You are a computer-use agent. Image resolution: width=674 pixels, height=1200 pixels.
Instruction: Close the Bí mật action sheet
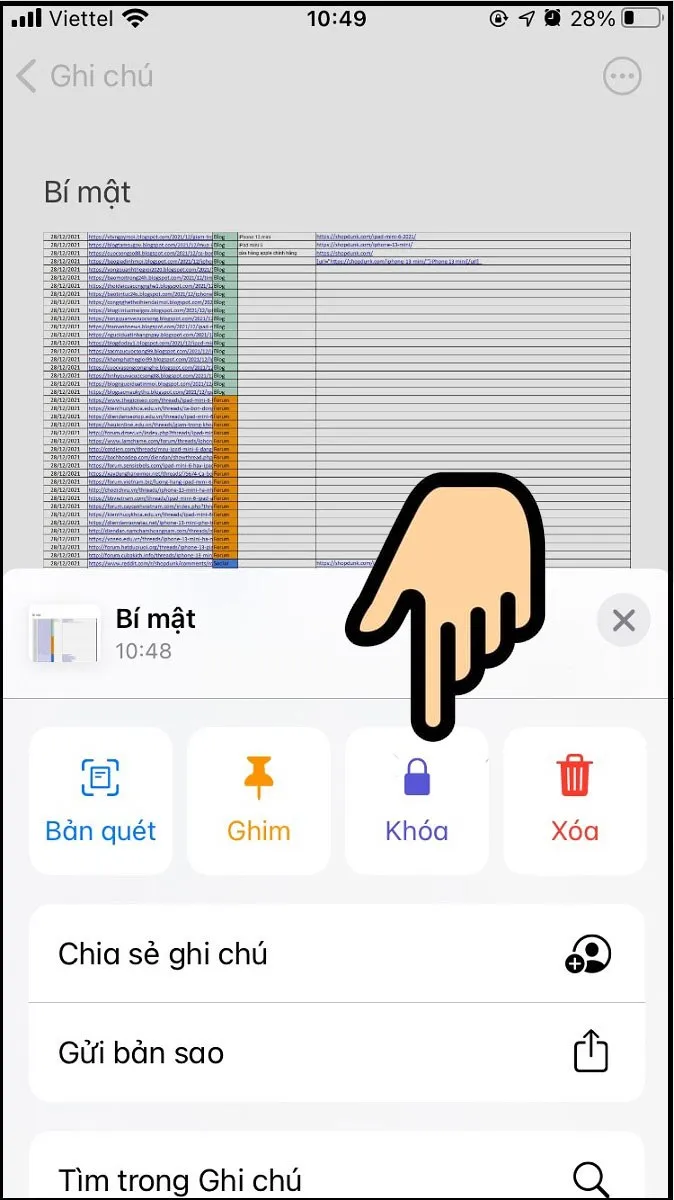(623, 621)
